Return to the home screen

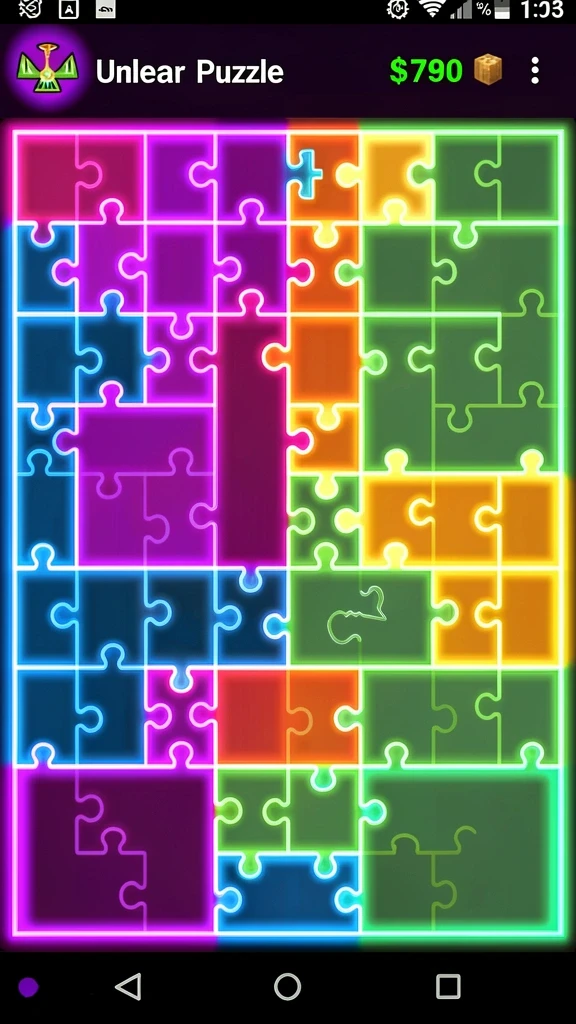pos(287,986)
